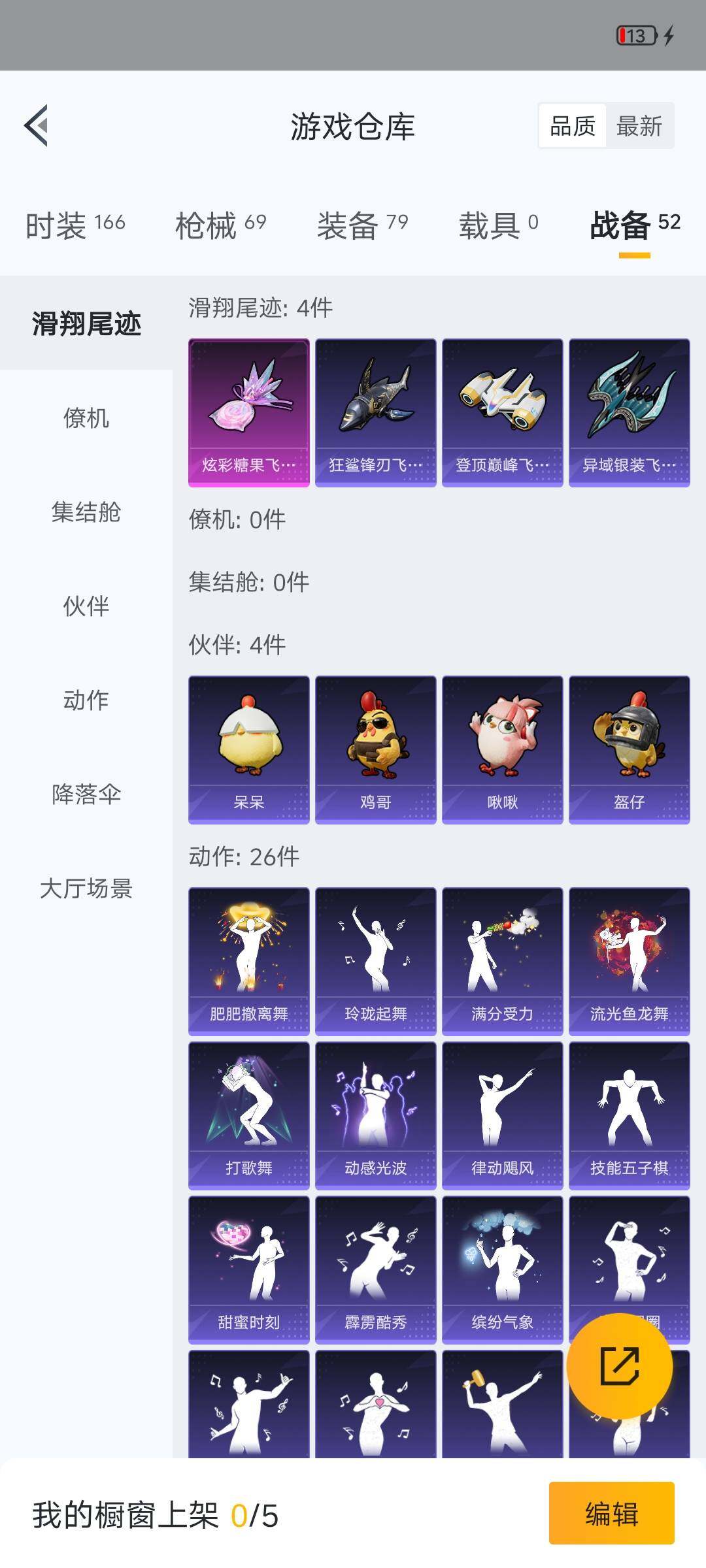Switch selection to the 鸡哥 companion
The image size is (706, 1568).
click(375, 751)
